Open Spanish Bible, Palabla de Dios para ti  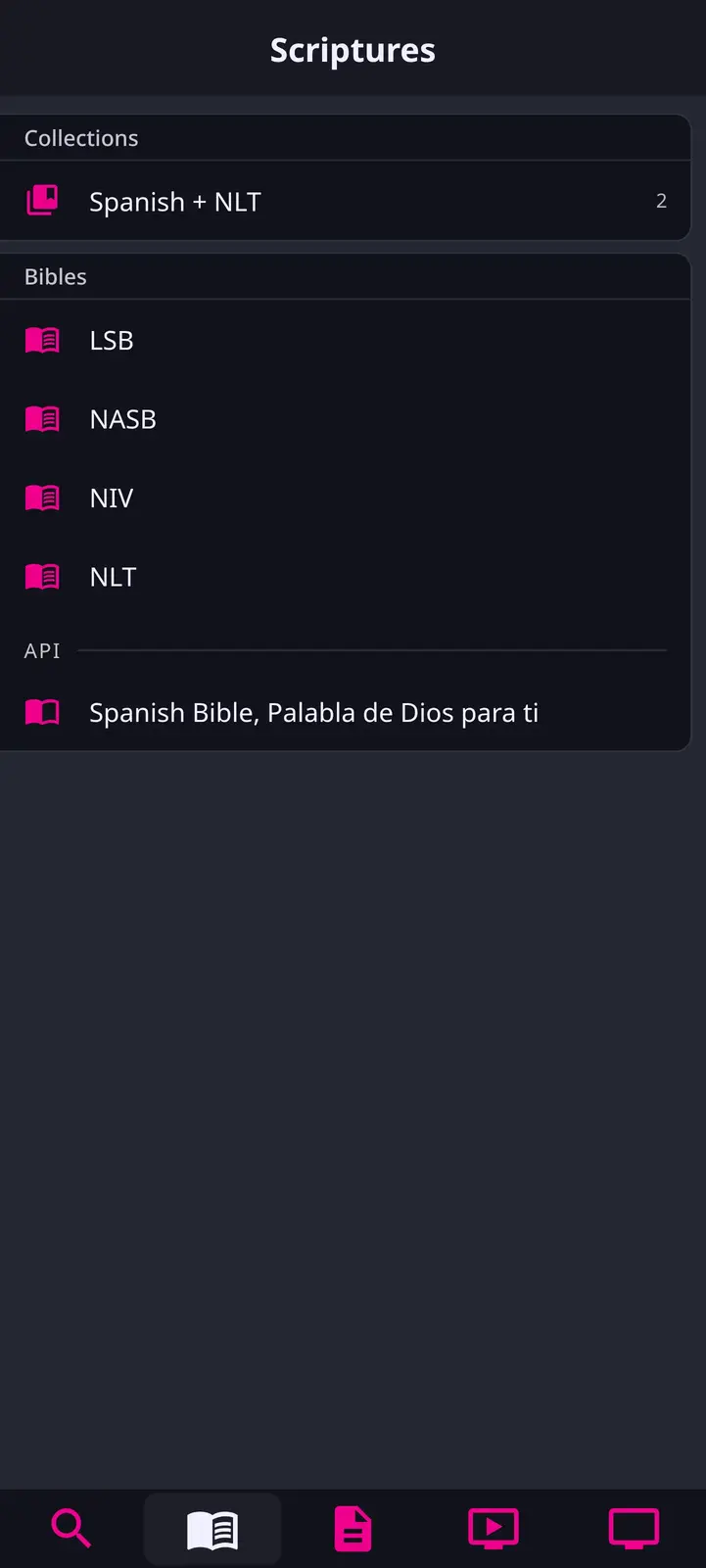[x=313, y=712]
